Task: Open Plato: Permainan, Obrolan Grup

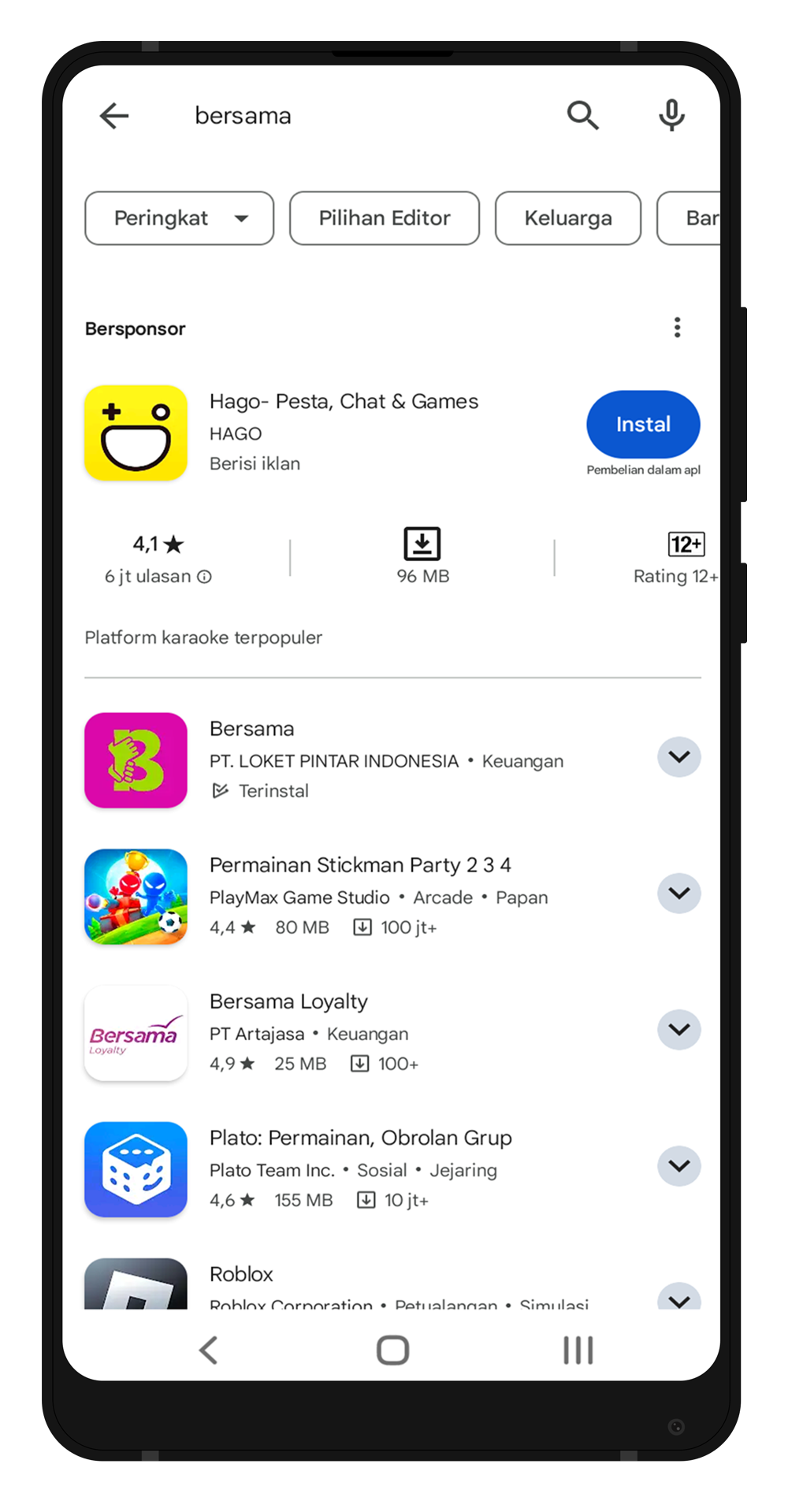Action: [360, 1139]
